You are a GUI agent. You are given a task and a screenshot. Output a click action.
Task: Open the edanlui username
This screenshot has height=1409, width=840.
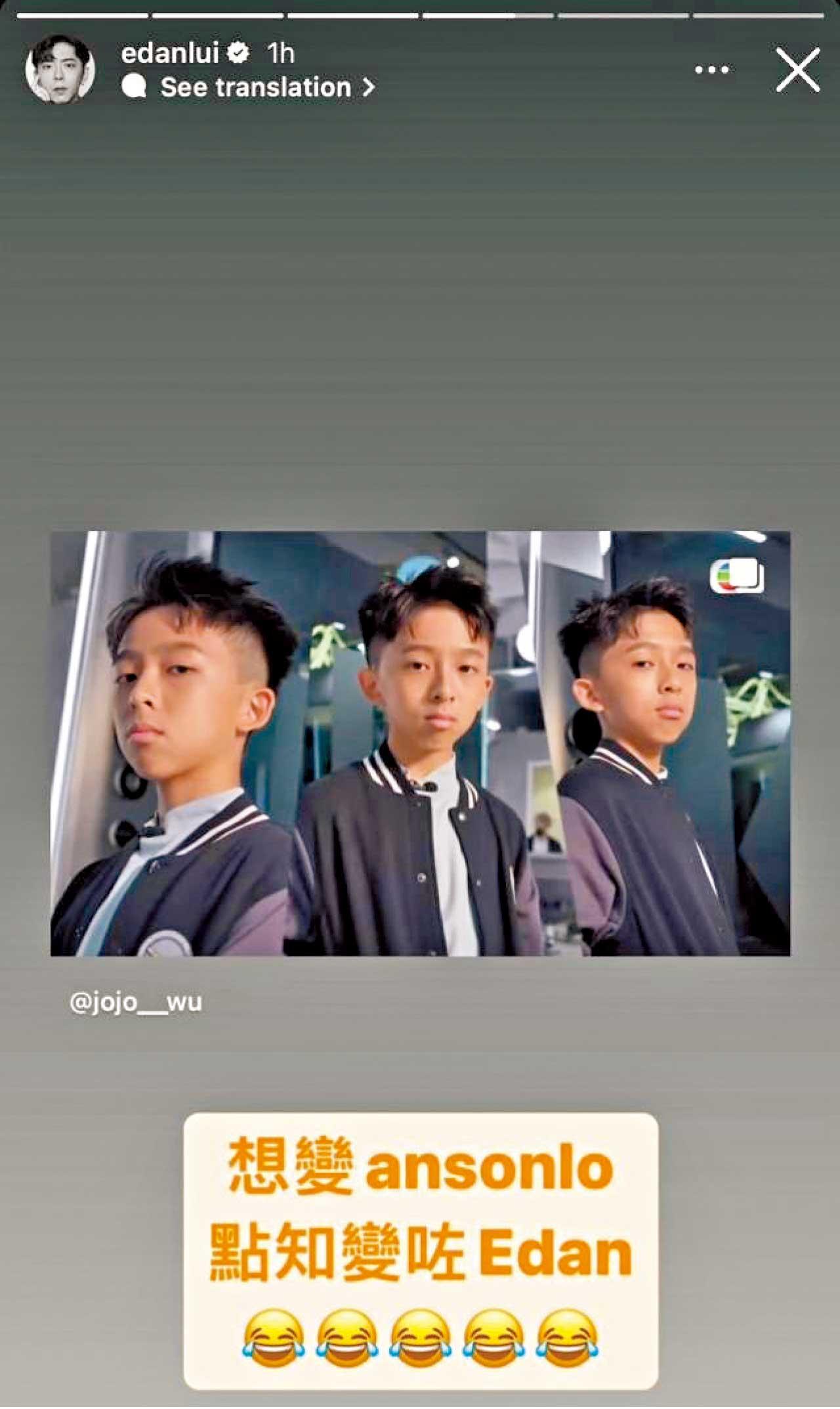[169, 53]
